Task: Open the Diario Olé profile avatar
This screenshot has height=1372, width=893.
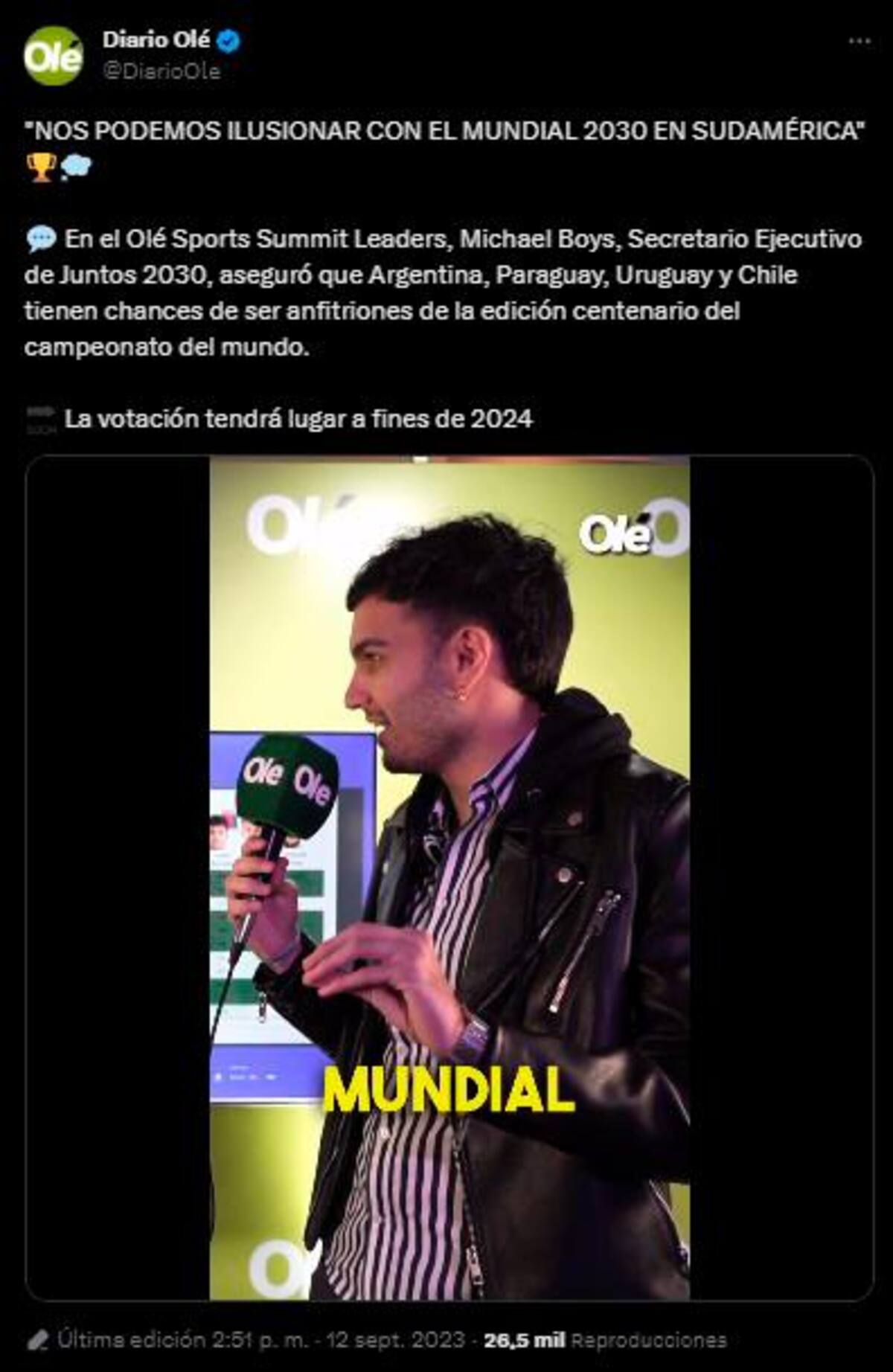Action: click(x=52, y=56)
